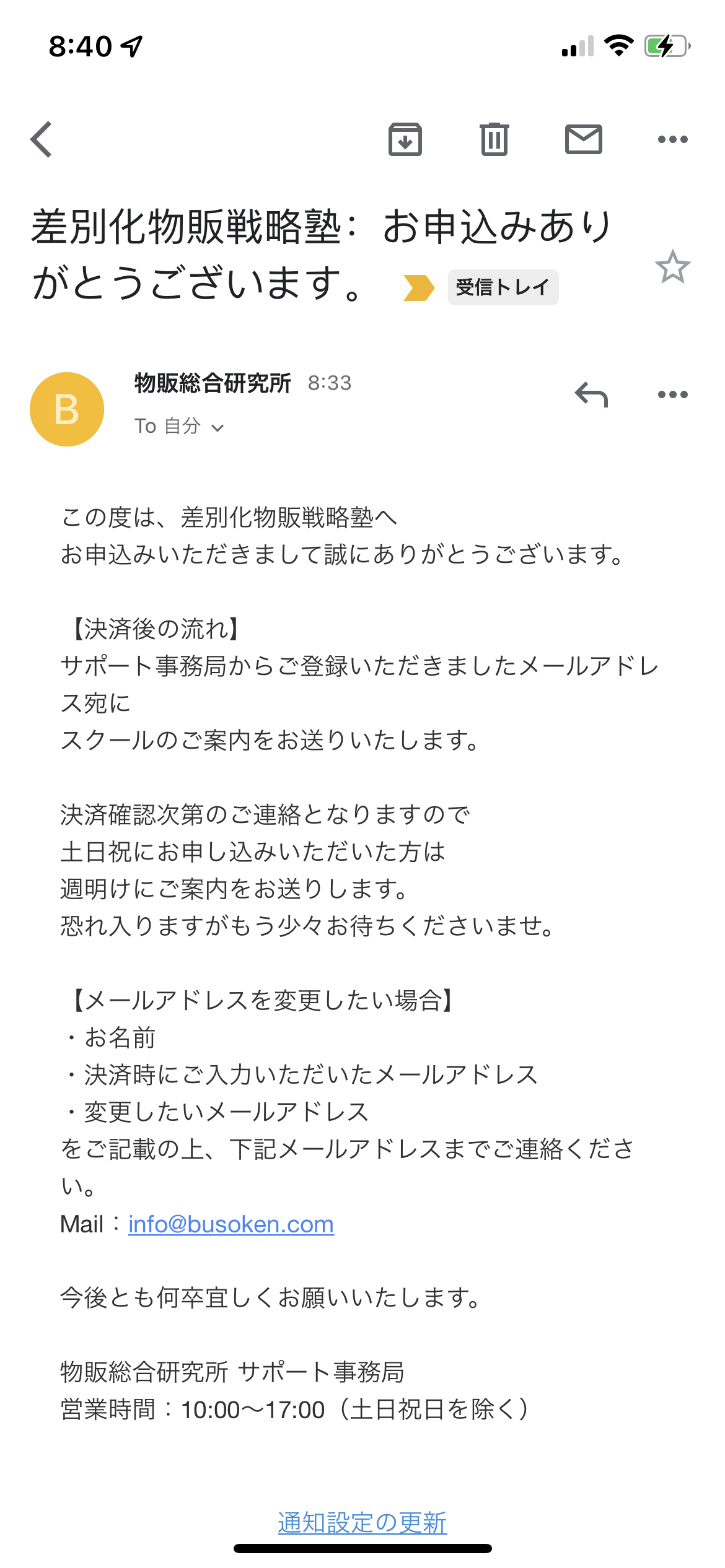The width and height of the screenshot is (725, 1568).
Task: Open the top toolbar overflow menu
Action: tap(673, 139)
